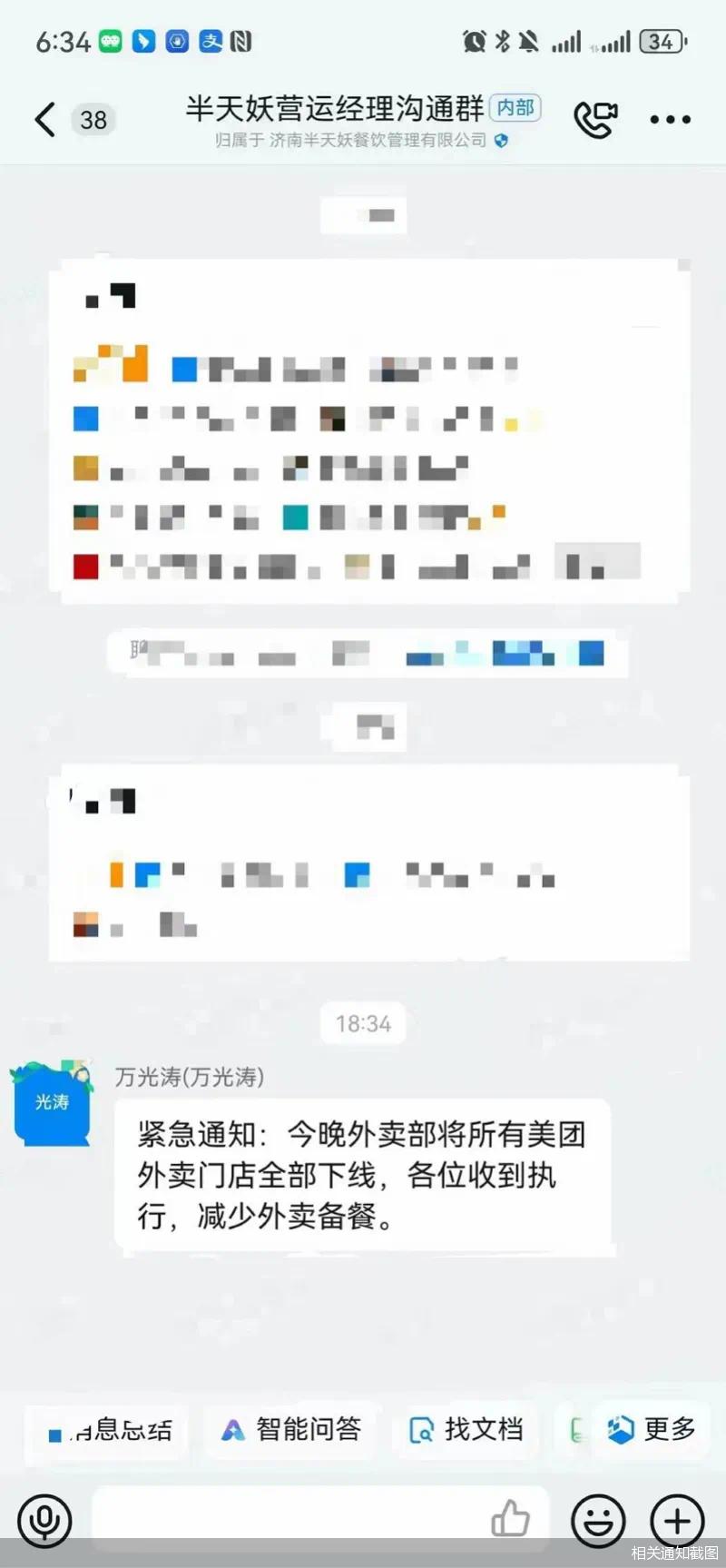Start a video call from the title bar

(x=596, y=118)
